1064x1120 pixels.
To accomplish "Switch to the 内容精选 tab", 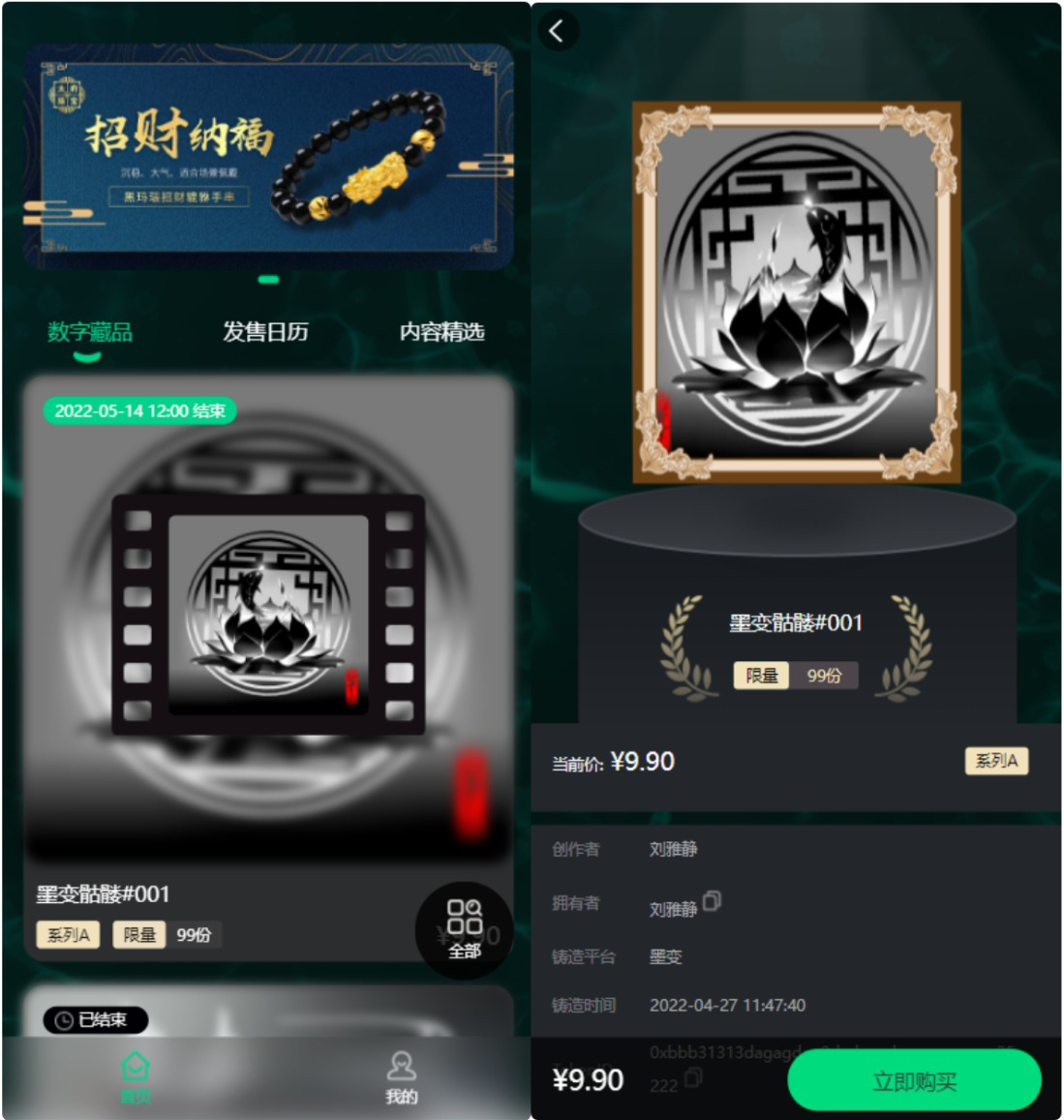I will click(441, 332).
